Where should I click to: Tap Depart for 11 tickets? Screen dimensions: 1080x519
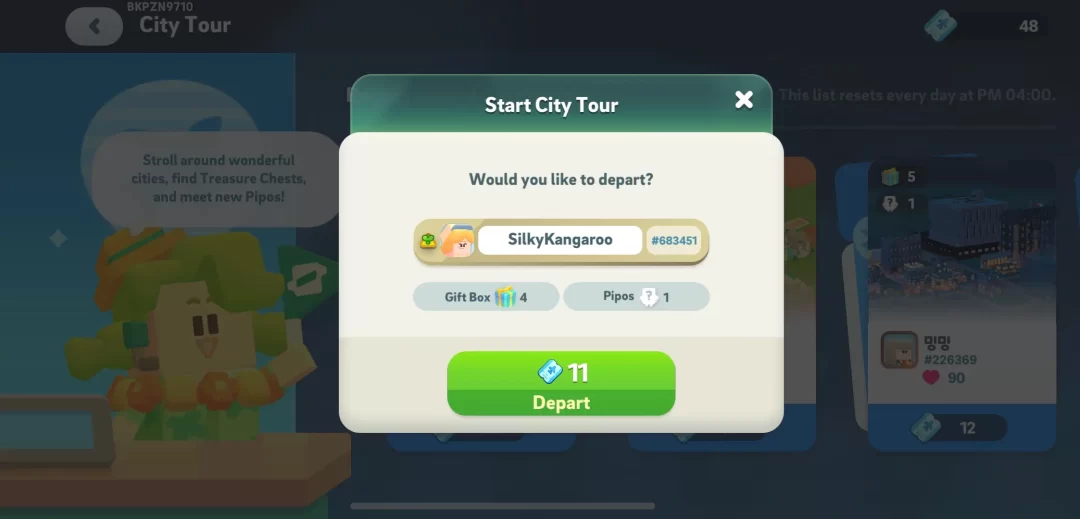(x=561, y=384)
